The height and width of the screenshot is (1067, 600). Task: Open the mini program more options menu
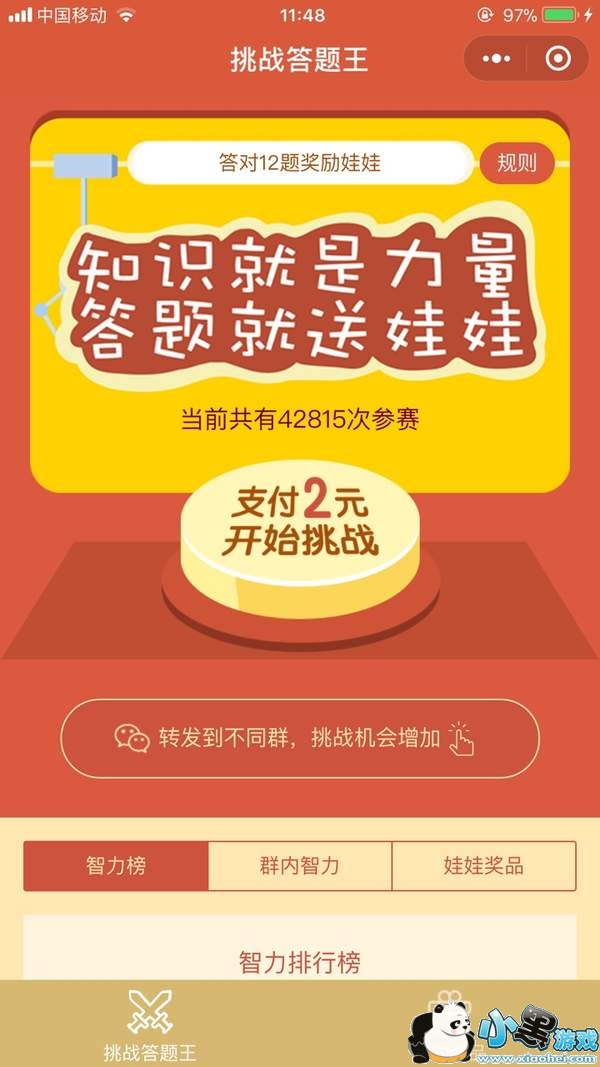pos(496,59)
